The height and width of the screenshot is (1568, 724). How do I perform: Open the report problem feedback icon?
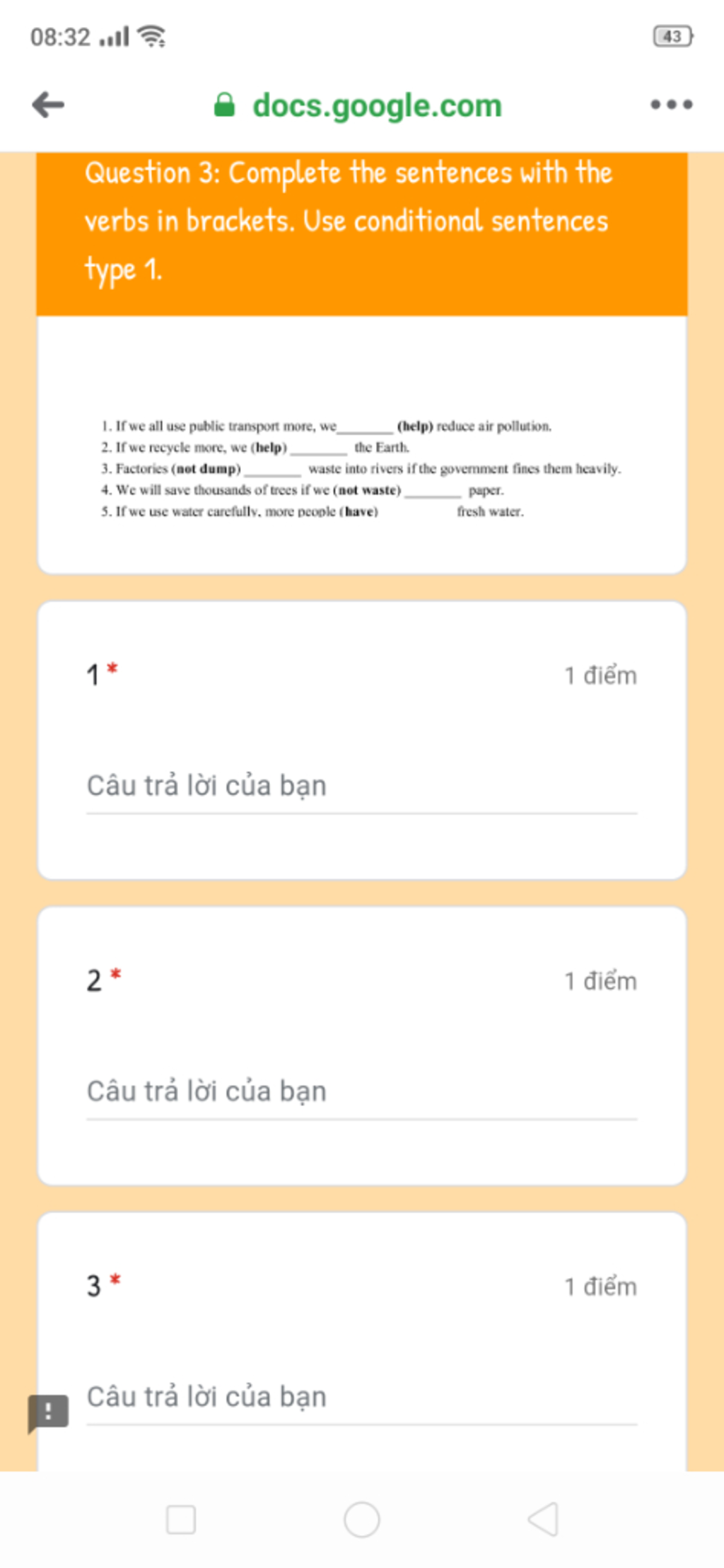coord(48,1412)
